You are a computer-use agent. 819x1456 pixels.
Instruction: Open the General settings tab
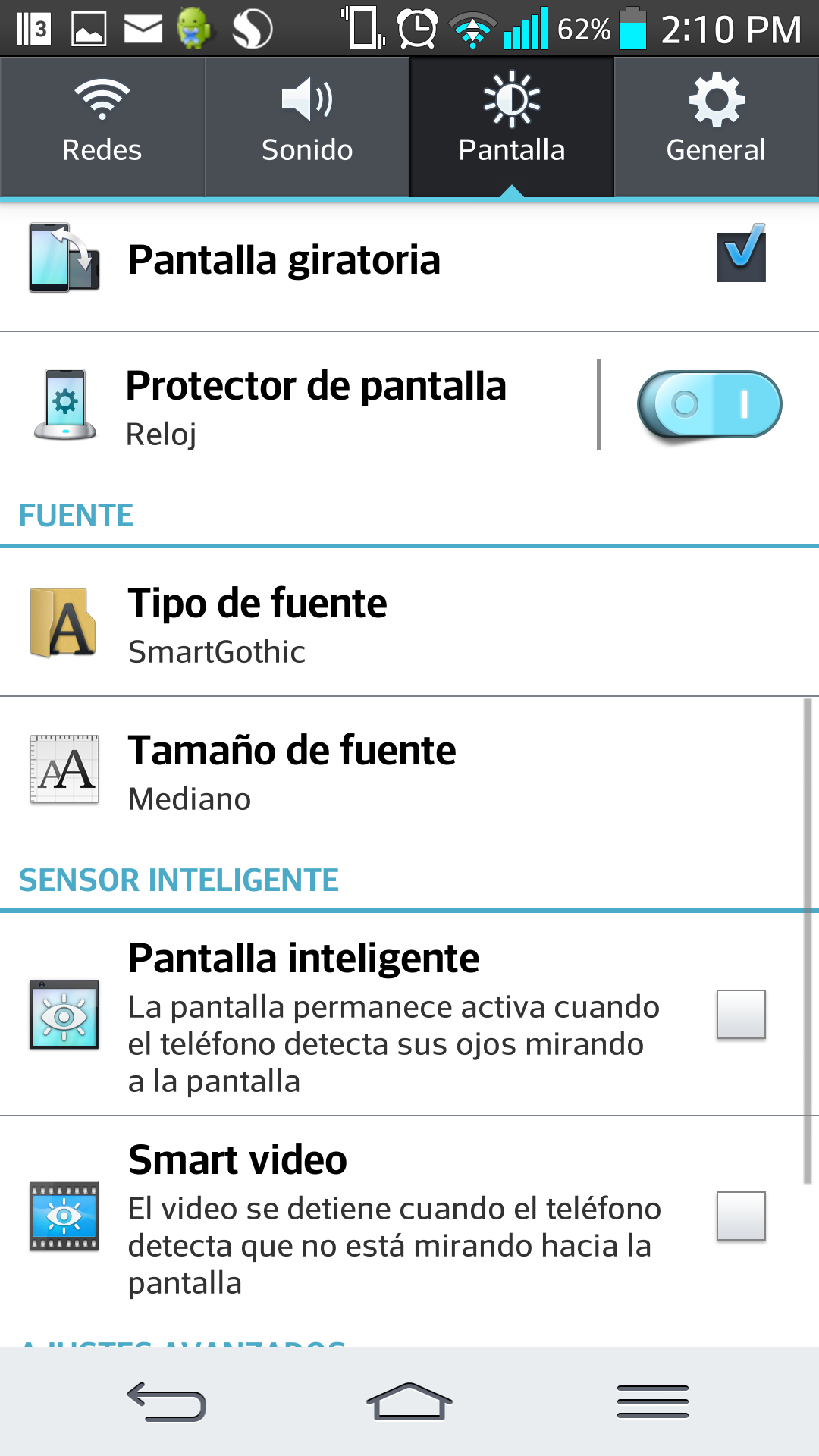pyautogui.click(x=717, y=127)
